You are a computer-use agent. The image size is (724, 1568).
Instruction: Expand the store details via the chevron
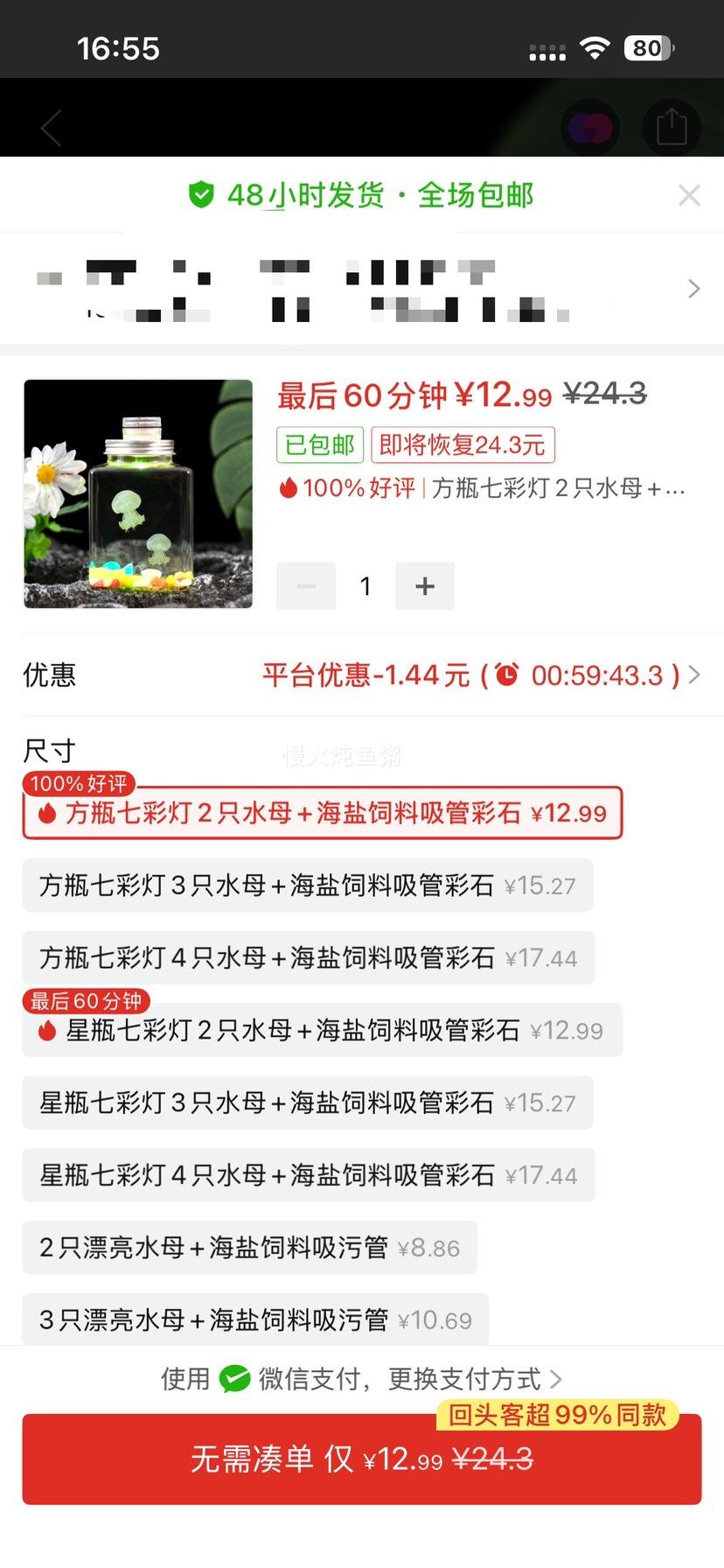(x=693, y=288)
